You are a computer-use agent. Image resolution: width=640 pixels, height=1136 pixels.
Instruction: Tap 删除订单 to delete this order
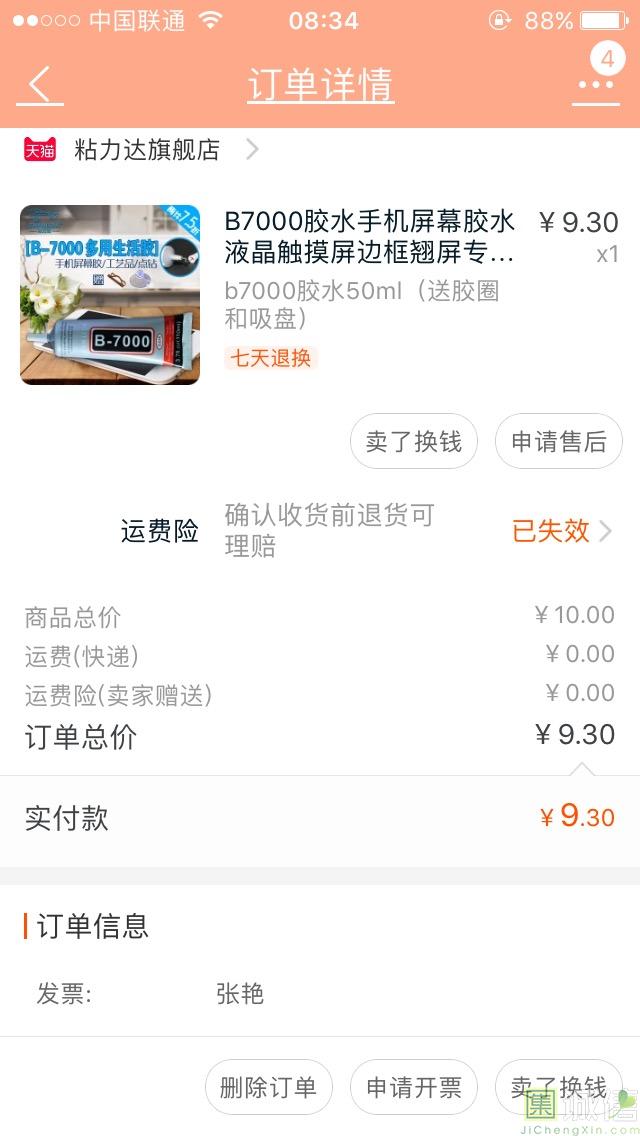(268, 1088)
